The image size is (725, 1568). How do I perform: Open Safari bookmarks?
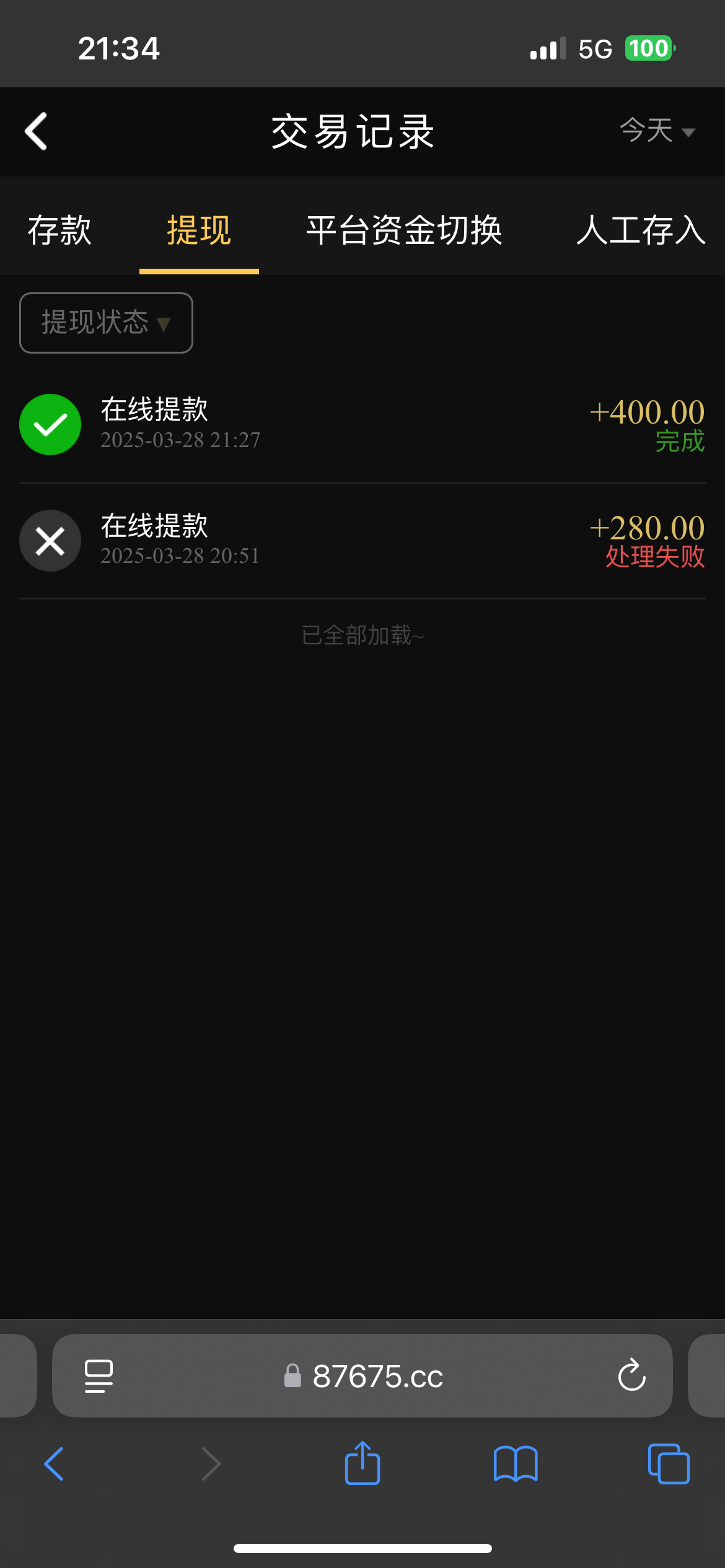pos(516,1464)
